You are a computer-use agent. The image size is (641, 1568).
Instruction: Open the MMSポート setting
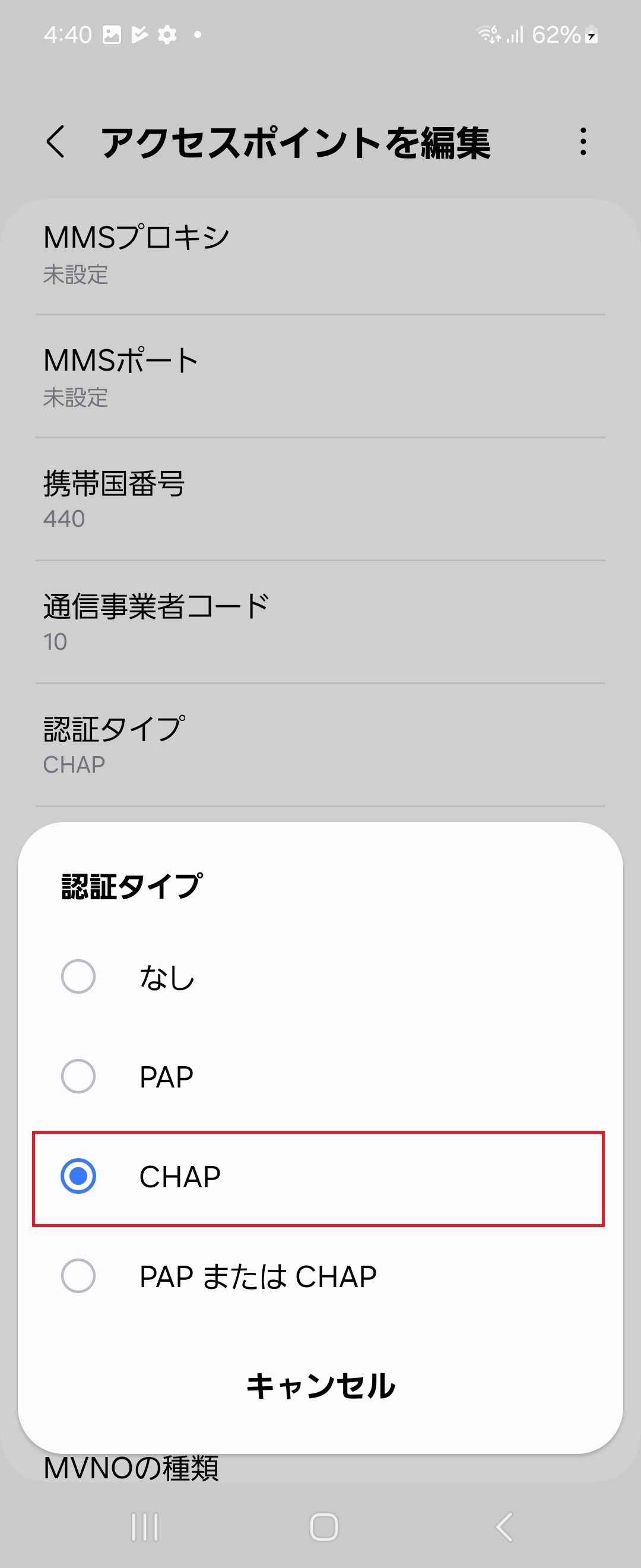[182, 376]
